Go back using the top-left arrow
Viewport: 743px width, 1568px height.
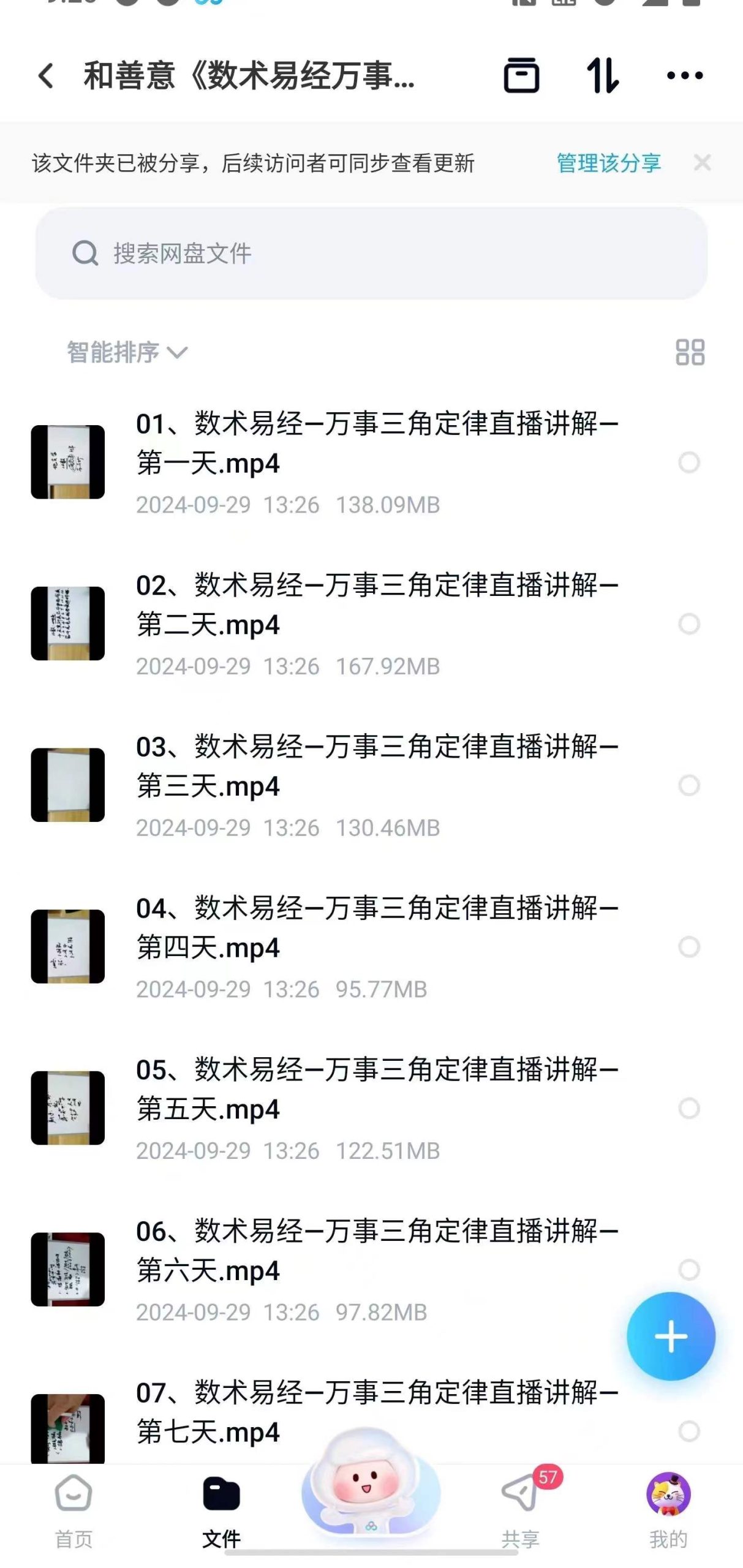tap(46, 76)
